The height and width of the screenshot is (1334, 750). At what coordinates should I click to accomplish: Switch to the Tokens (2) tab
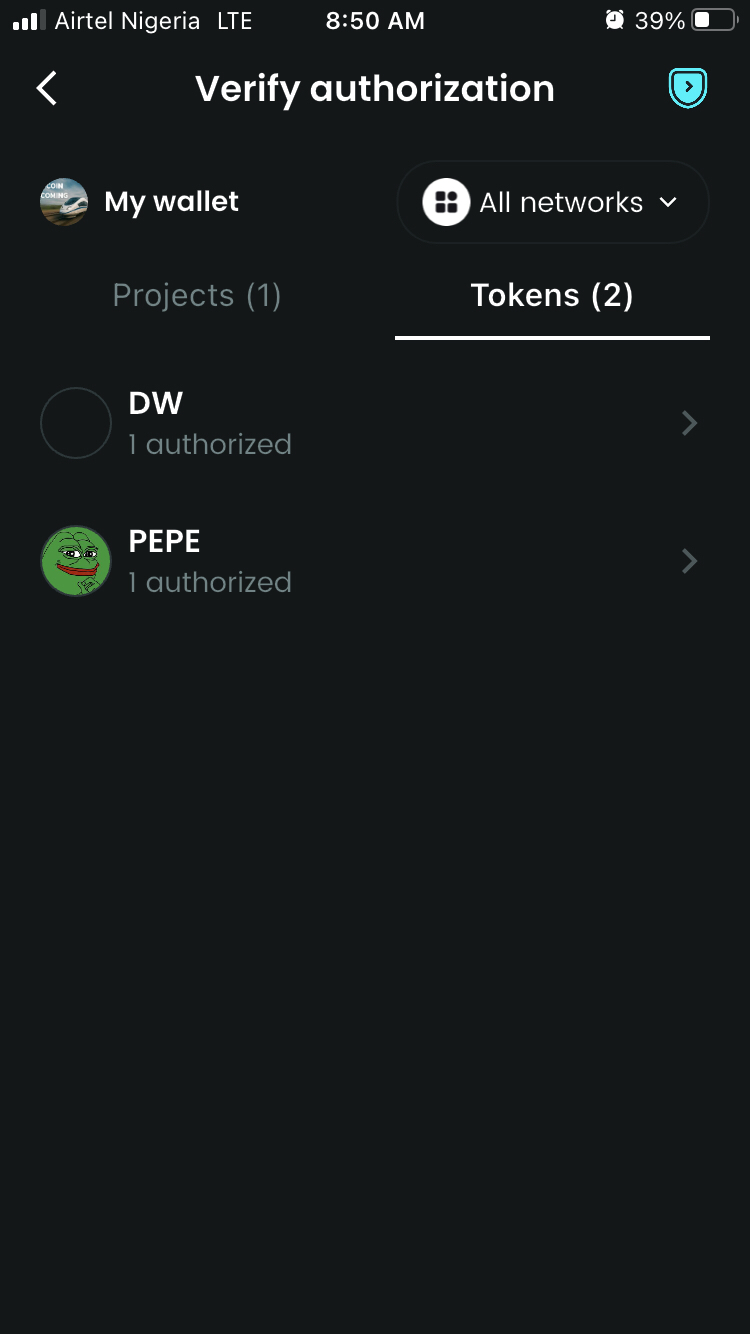552,296
